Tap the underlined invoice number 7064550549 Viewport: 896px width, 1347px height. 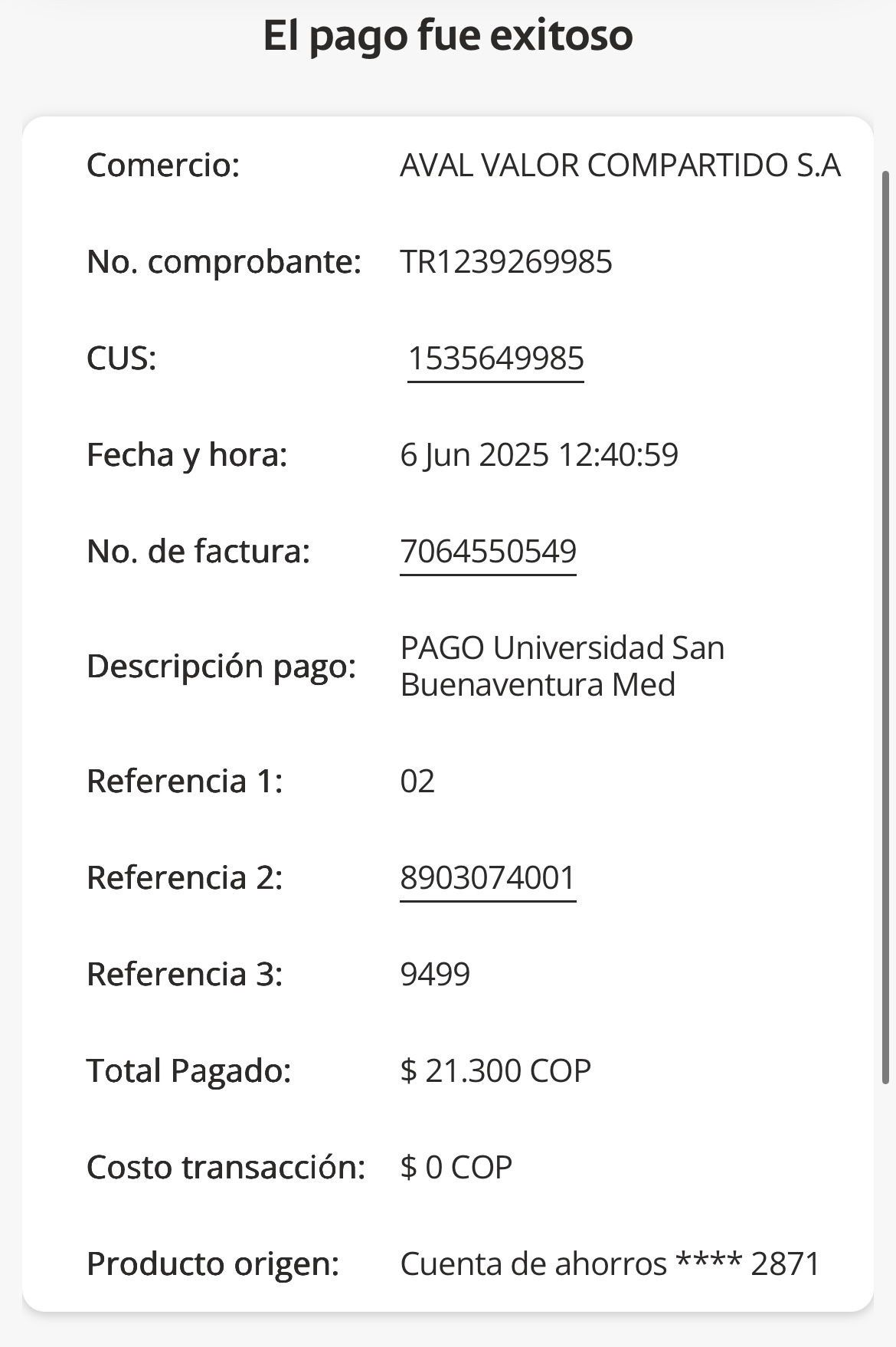click(x=488, y=552)
